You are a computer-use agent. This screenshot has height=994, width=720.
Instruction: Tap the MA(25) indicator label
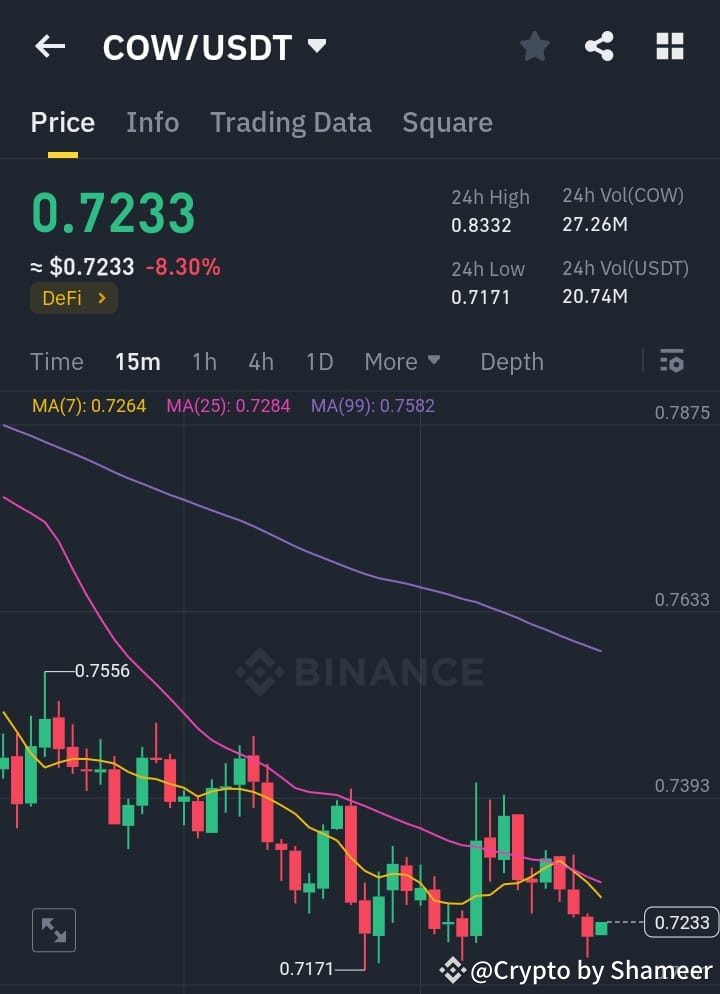[x=228, y=405]
